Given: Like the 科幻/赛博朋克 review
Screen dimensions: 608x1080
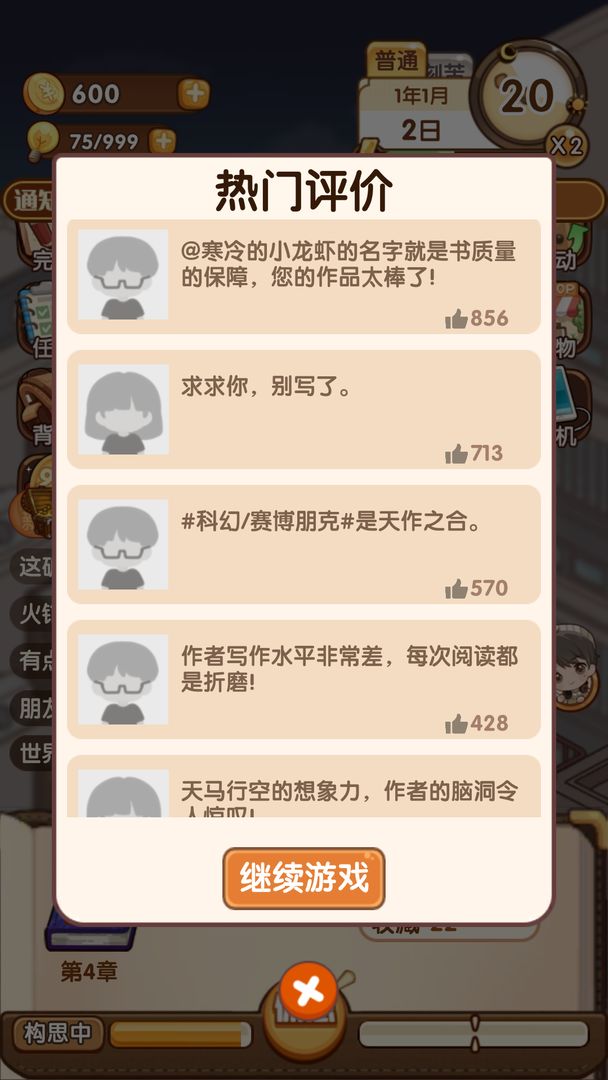Looking at the screenshot, I should pyautogui.click(x=457, y=589).
